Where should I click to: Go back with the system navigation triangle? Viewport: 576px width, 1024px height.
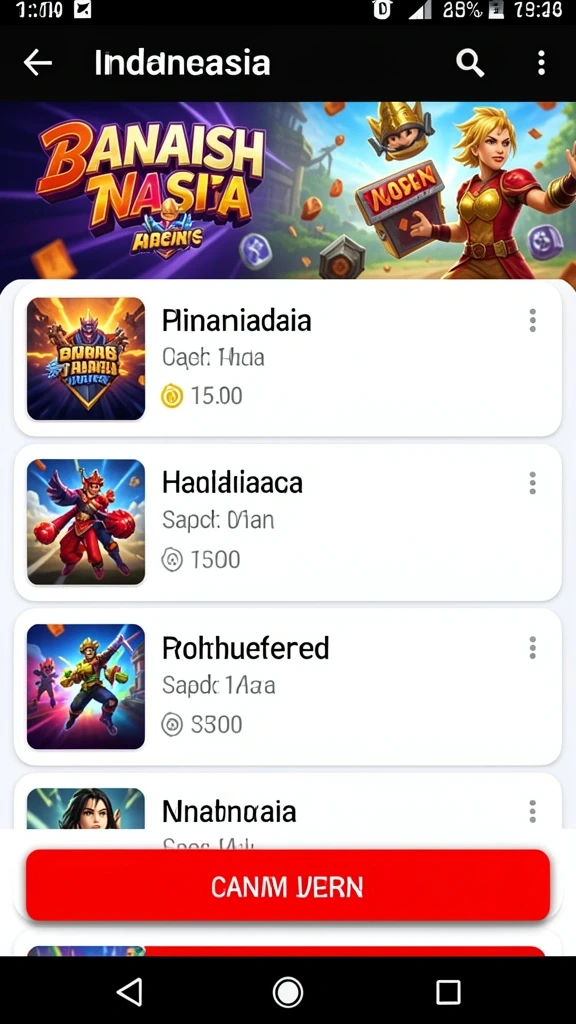[x=129, y=992]
